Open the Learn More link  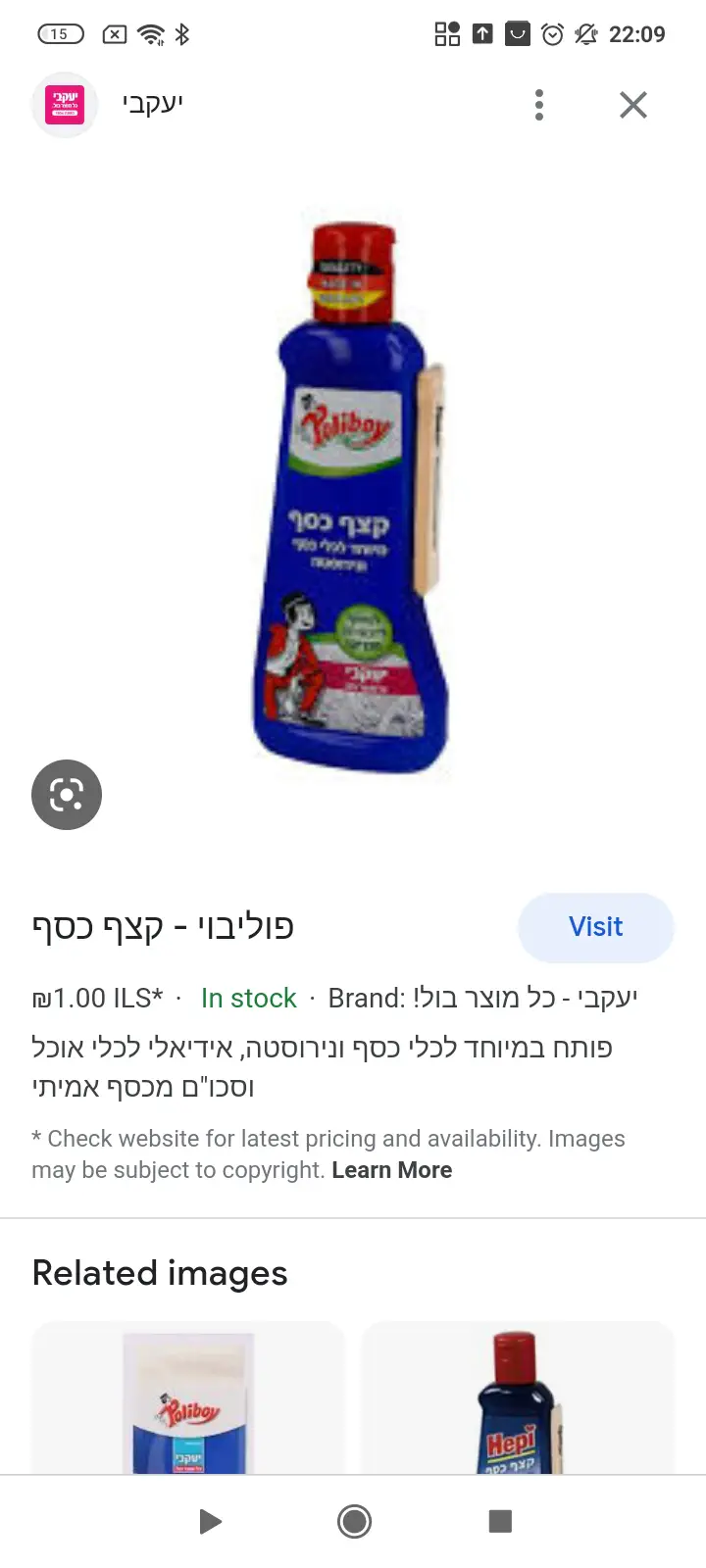[x=391, y=1170]
